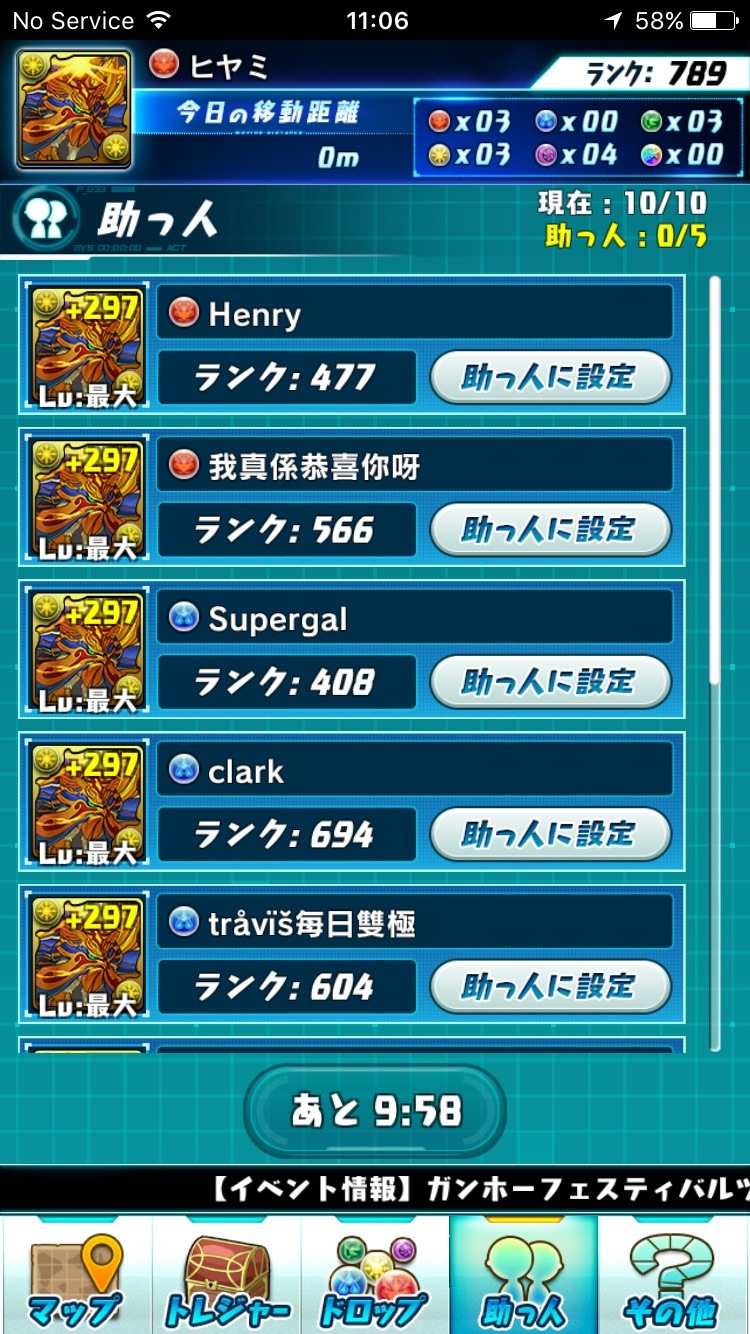The height and width of the screenshot is (1334, 750).
Task: Go to the ドロップ tab
Action: point(375,1275)
